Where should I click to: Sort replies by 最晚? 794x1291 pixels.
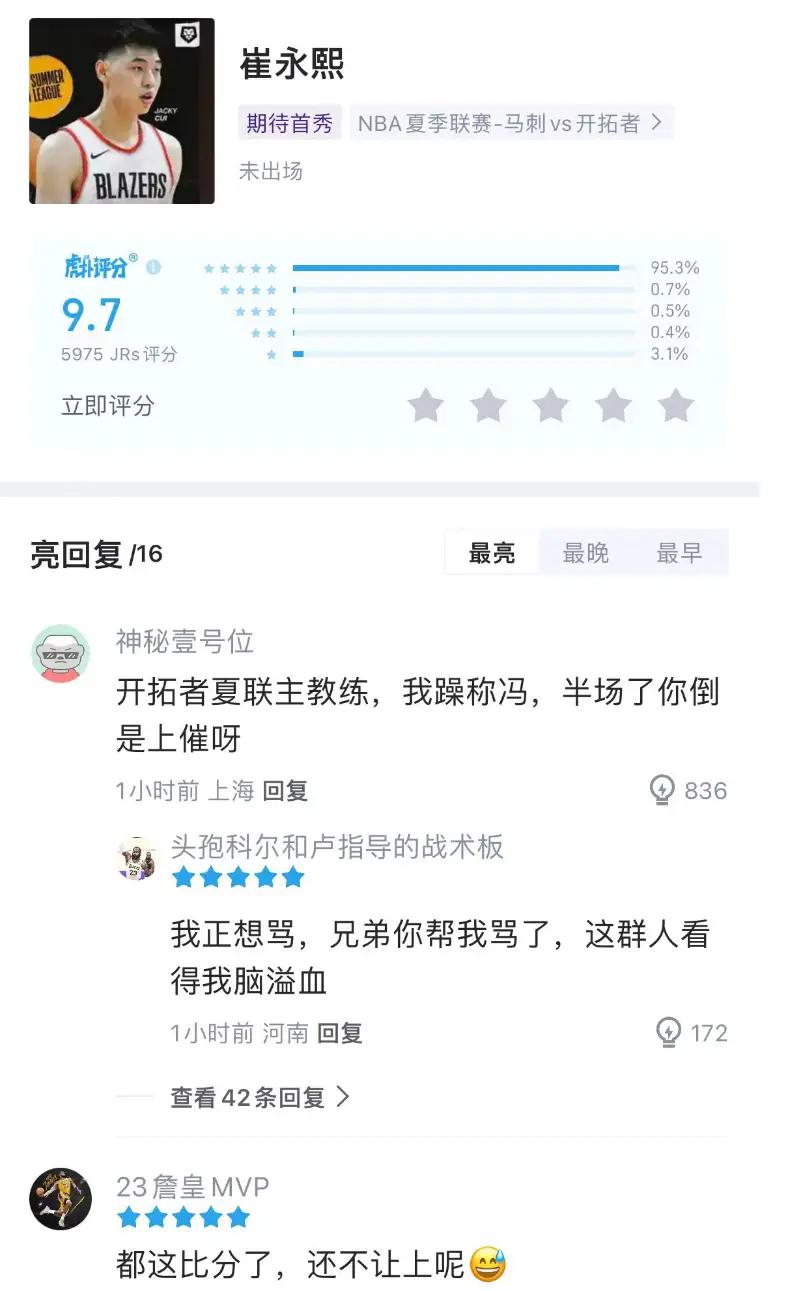(585, 553)
